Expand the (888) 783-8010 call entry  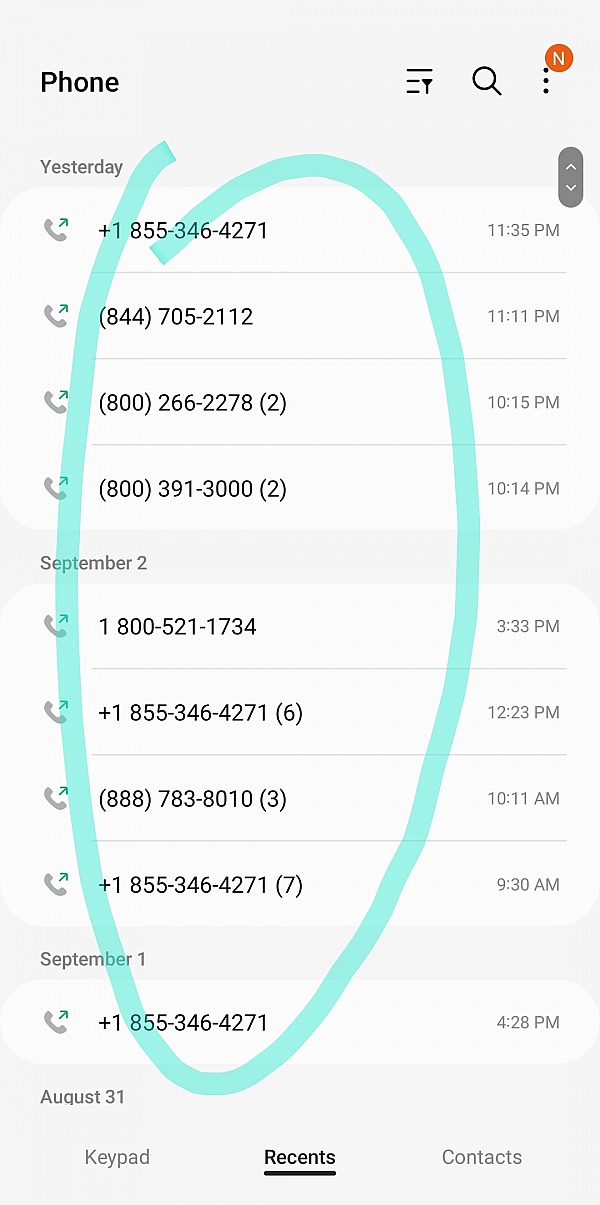point(300,799)
